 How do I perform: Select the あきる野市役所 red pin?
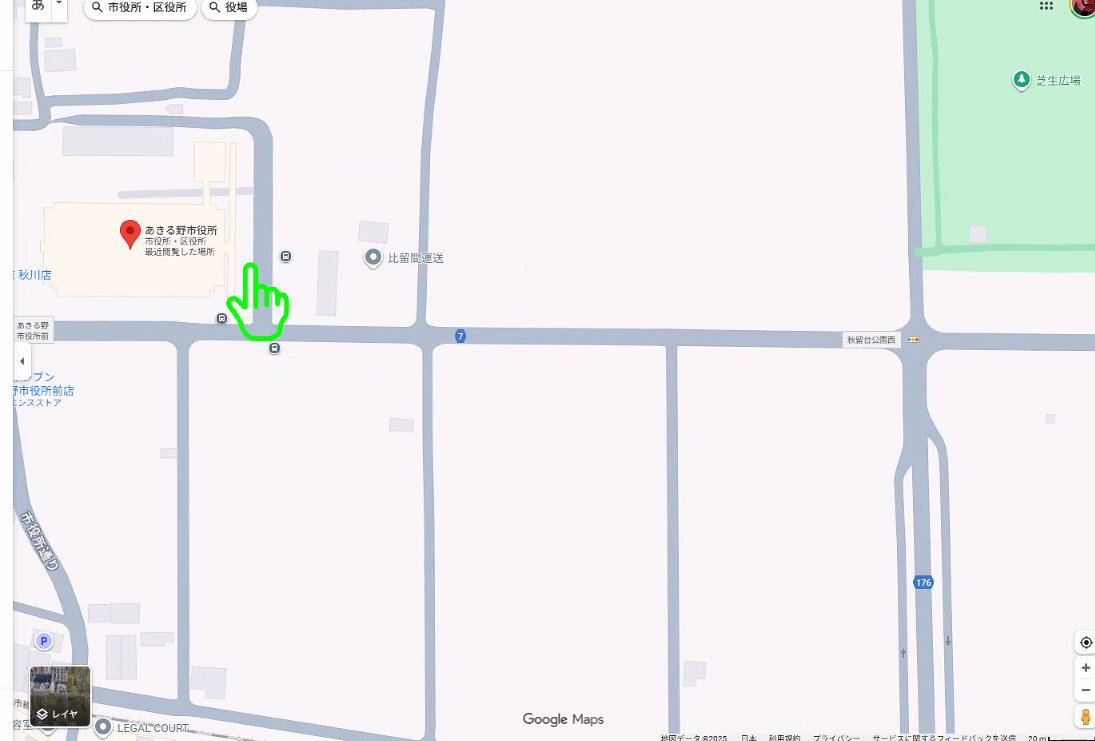129,234
